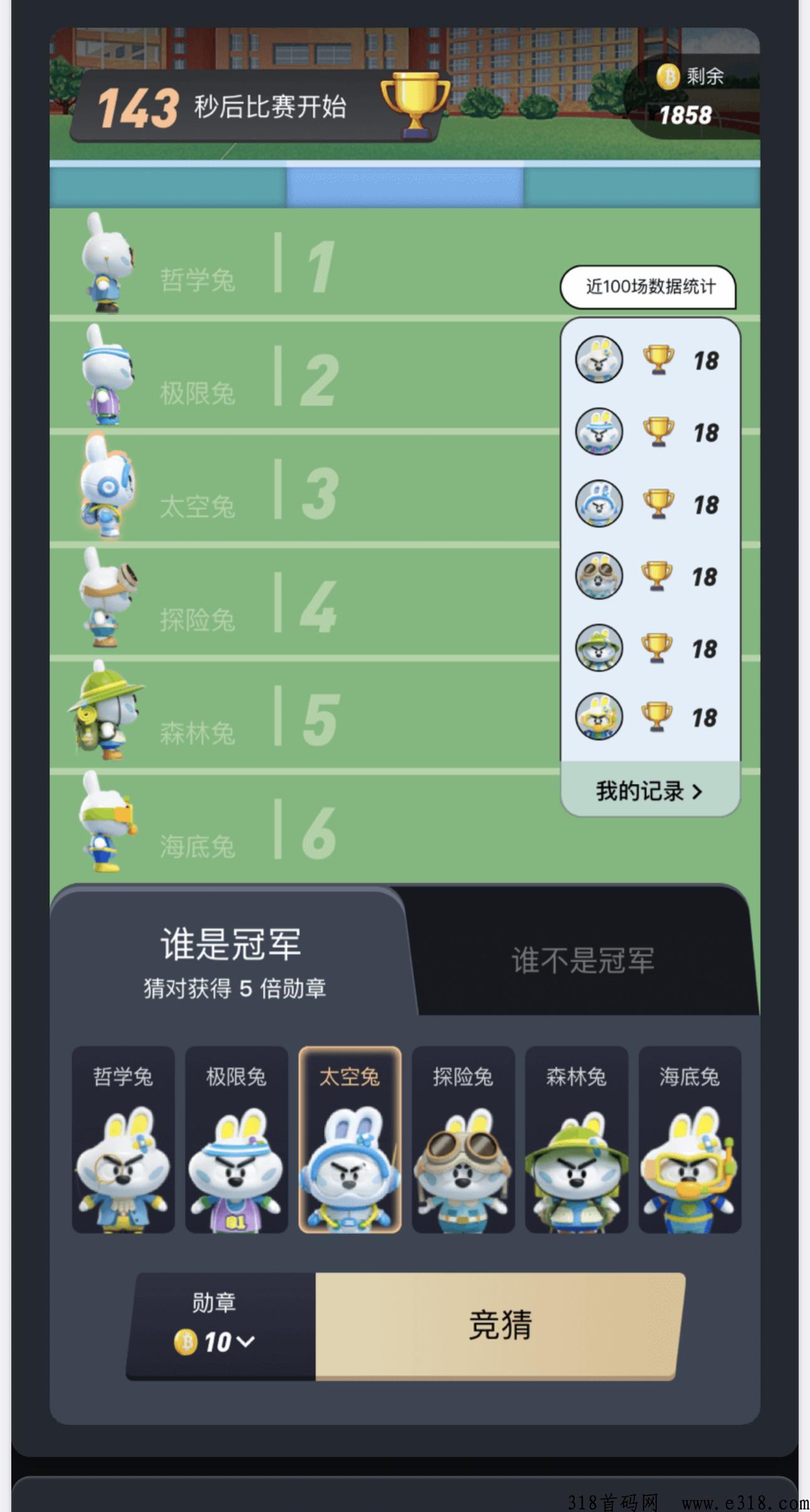Choose the 森林兔 card
Screen dimensions: 810x1512
pyautogui.click(x=576, y=1140)
